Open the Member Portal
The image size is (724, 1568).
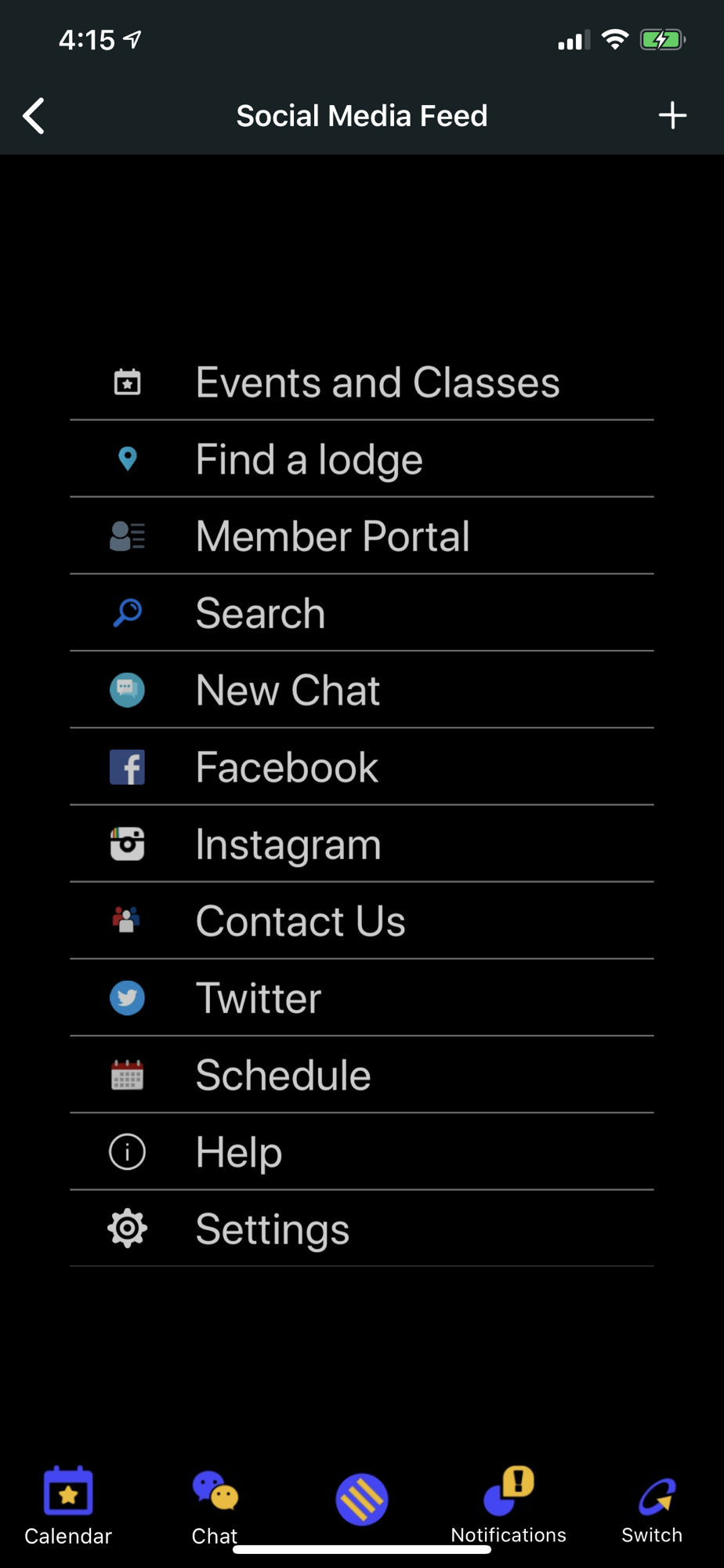pos(362,536)
